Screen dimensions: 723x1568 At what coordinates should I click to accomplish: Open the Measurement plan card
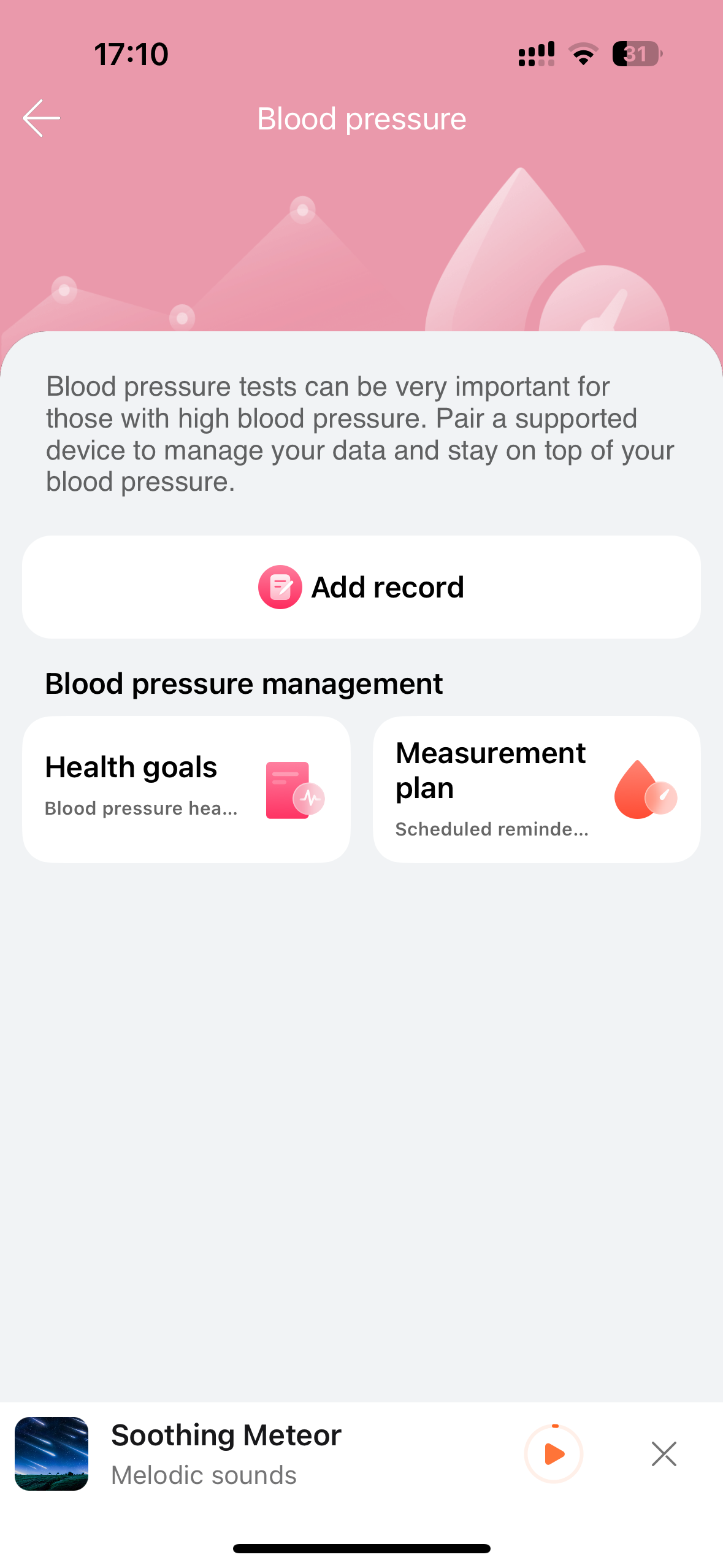(537, 789)
